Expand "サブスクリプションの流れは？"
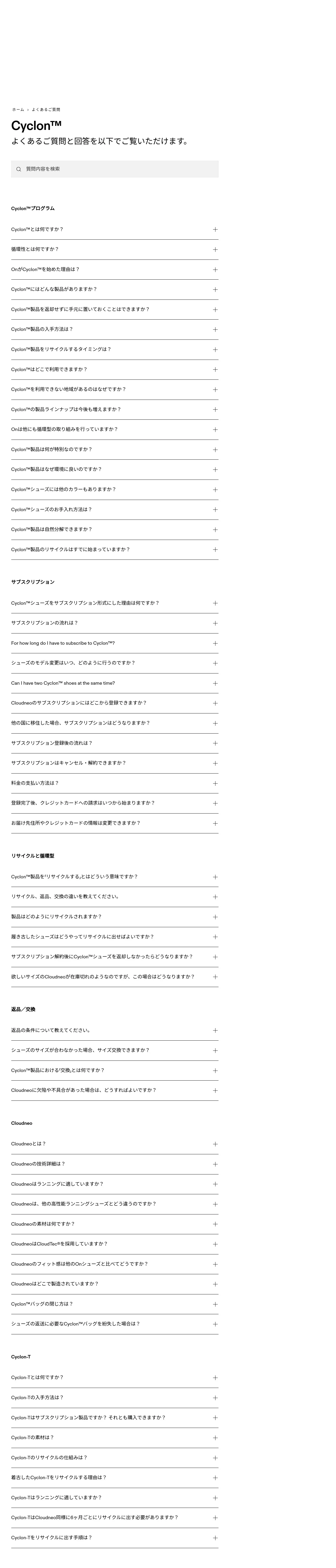Image resolution: width=336 pixels, height=1568 pixels. 115,623
